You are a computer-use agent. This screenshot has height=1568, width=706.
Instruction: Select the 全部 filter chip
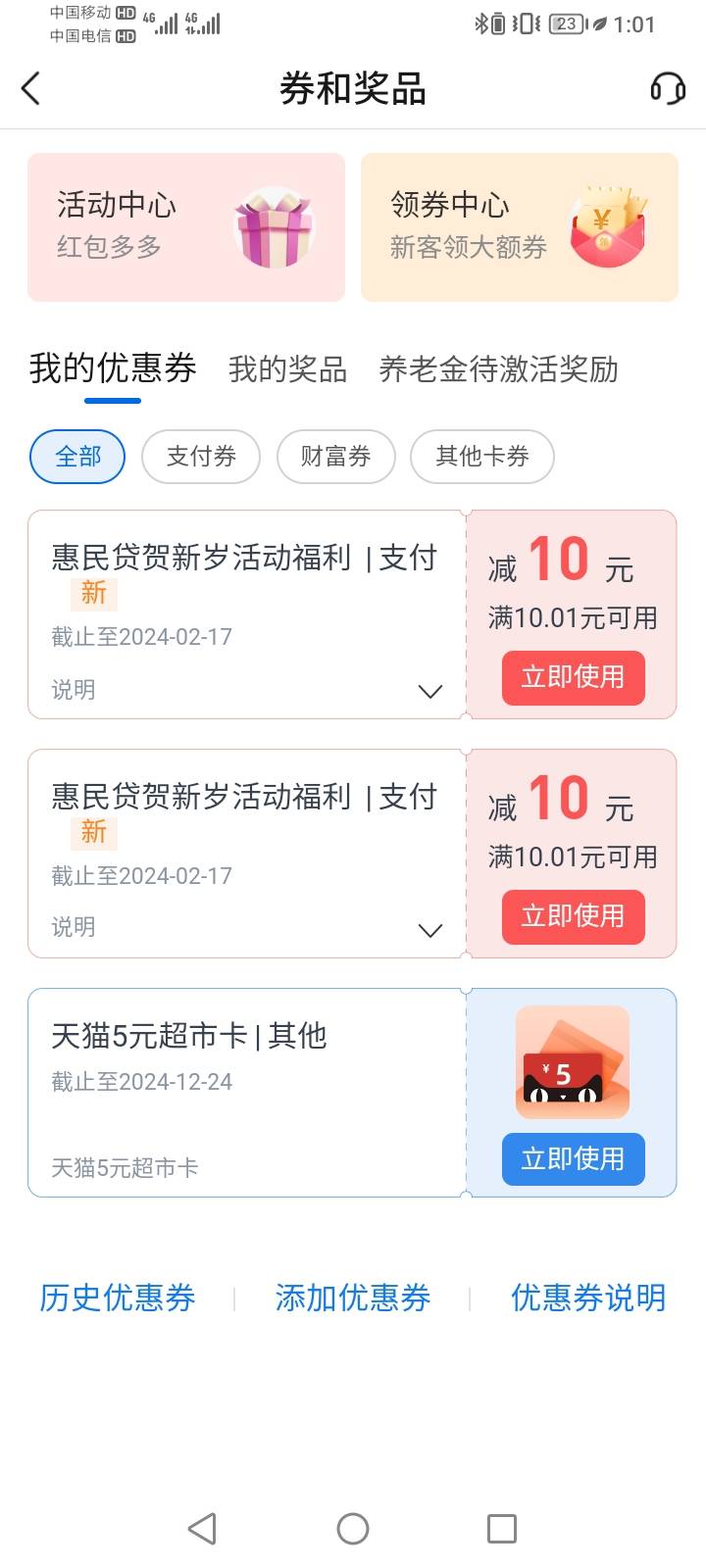point(77,457)
